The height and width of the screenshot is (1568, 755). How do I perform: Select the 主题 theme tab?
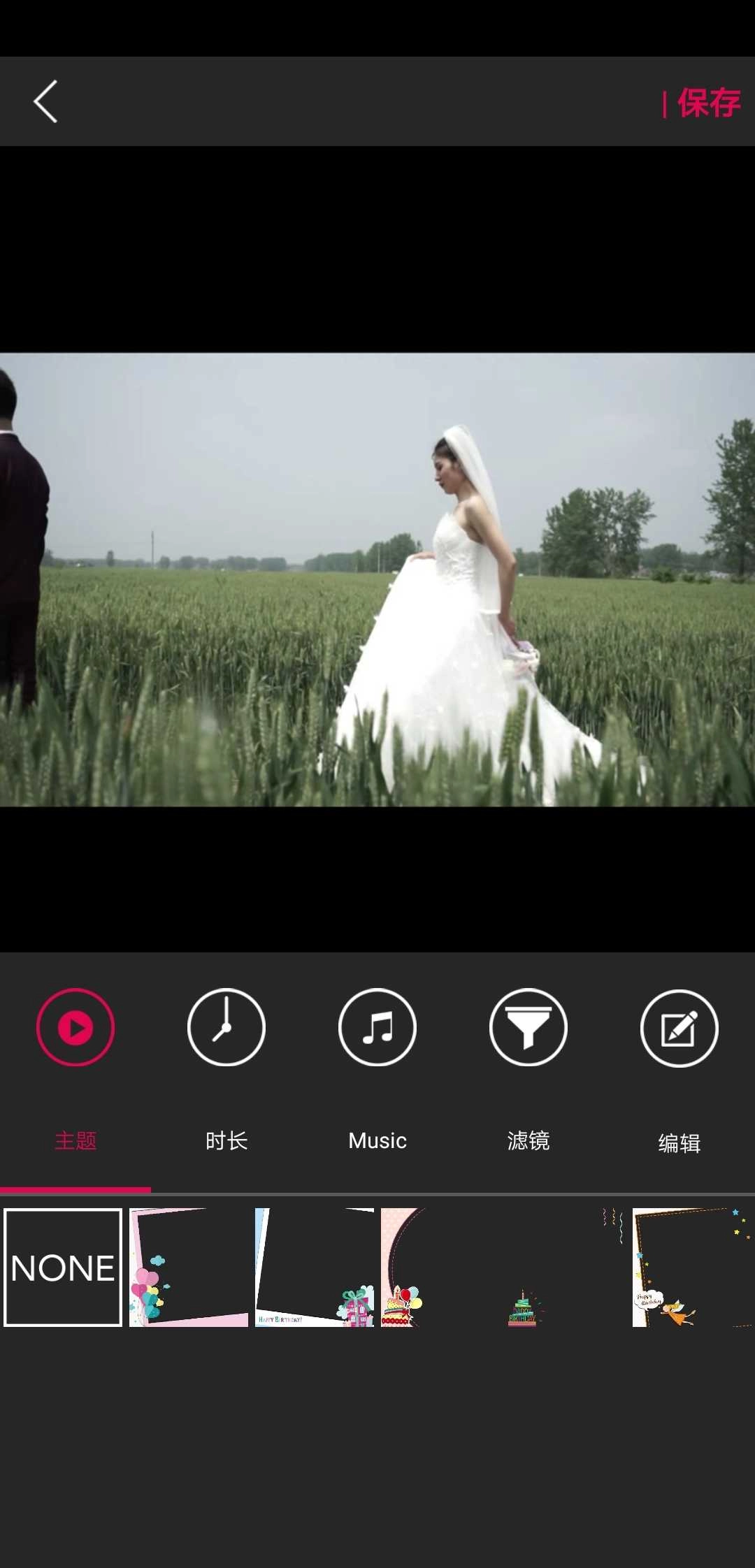tap(75, 1140)
